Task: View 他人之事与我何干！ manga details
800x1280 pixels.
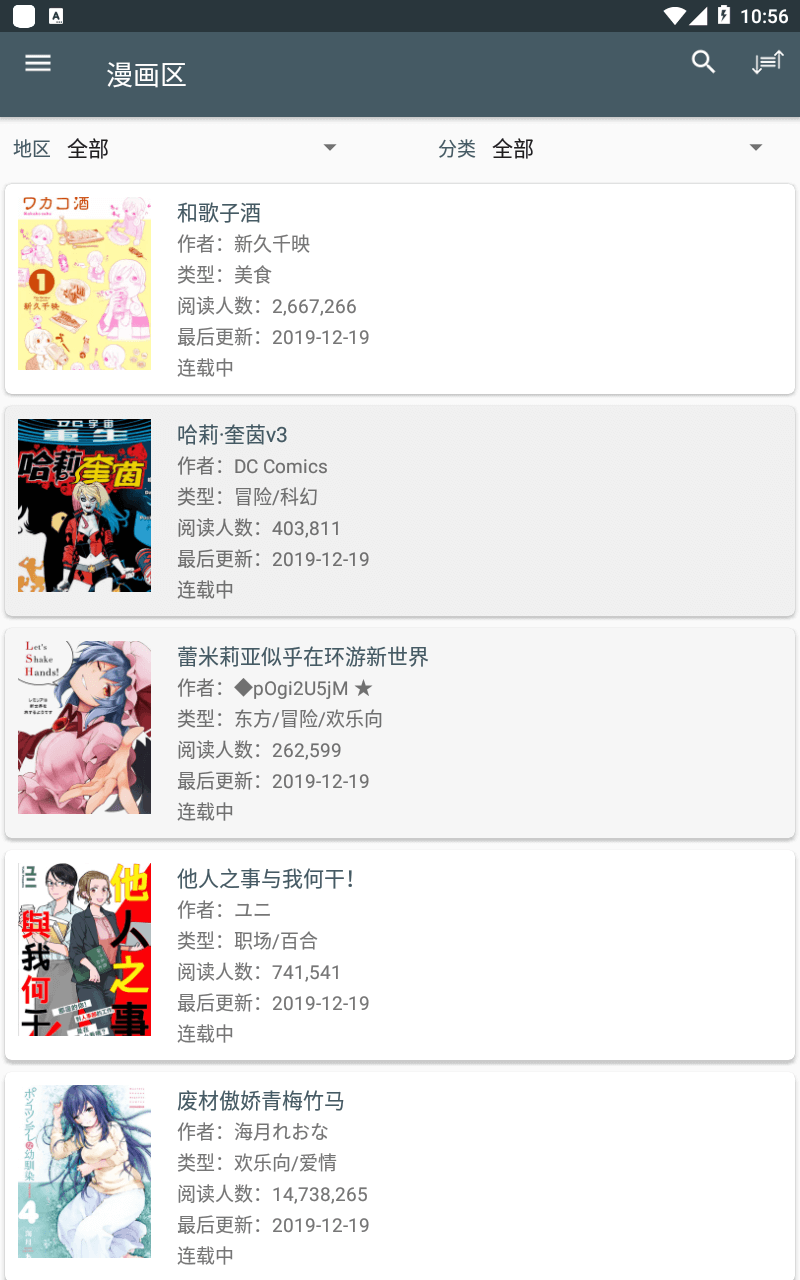Action: coord(400,955)
